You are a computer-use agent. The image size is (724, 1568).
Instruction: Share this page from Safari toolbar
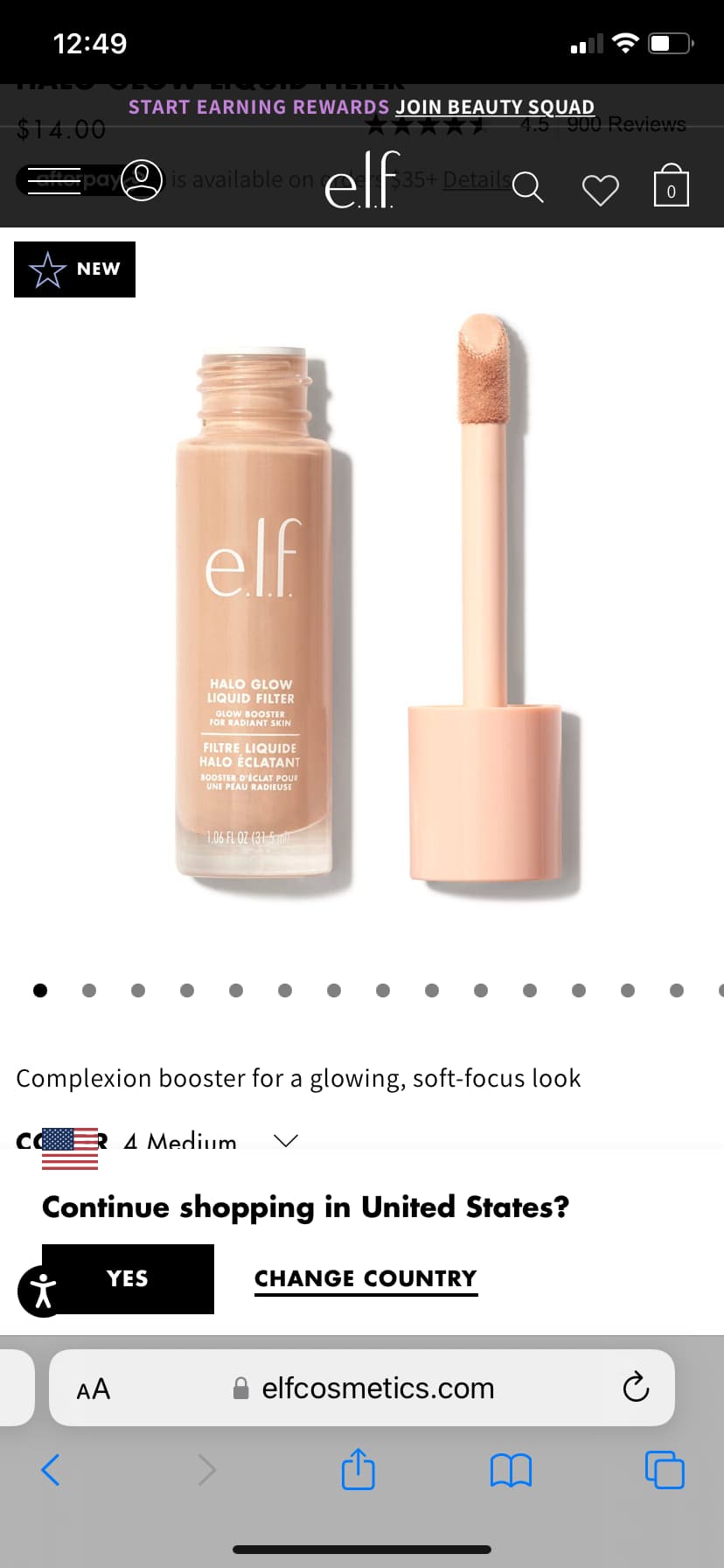[359, 1469]
